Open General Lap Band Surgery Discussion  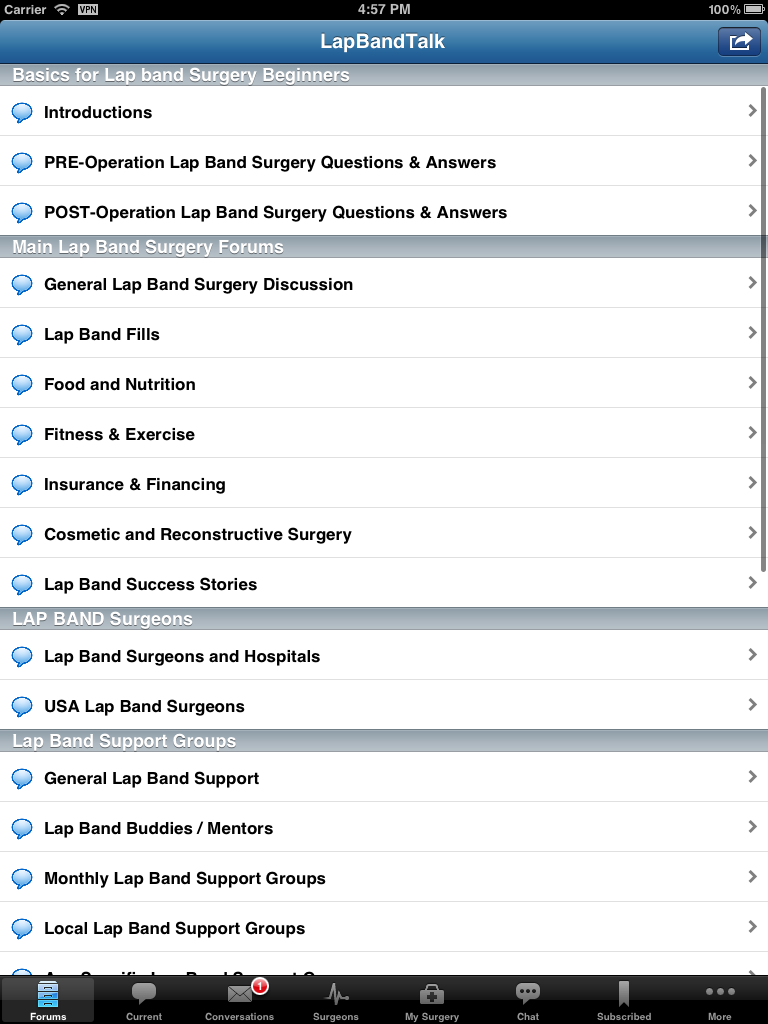[x=384, y=283]
